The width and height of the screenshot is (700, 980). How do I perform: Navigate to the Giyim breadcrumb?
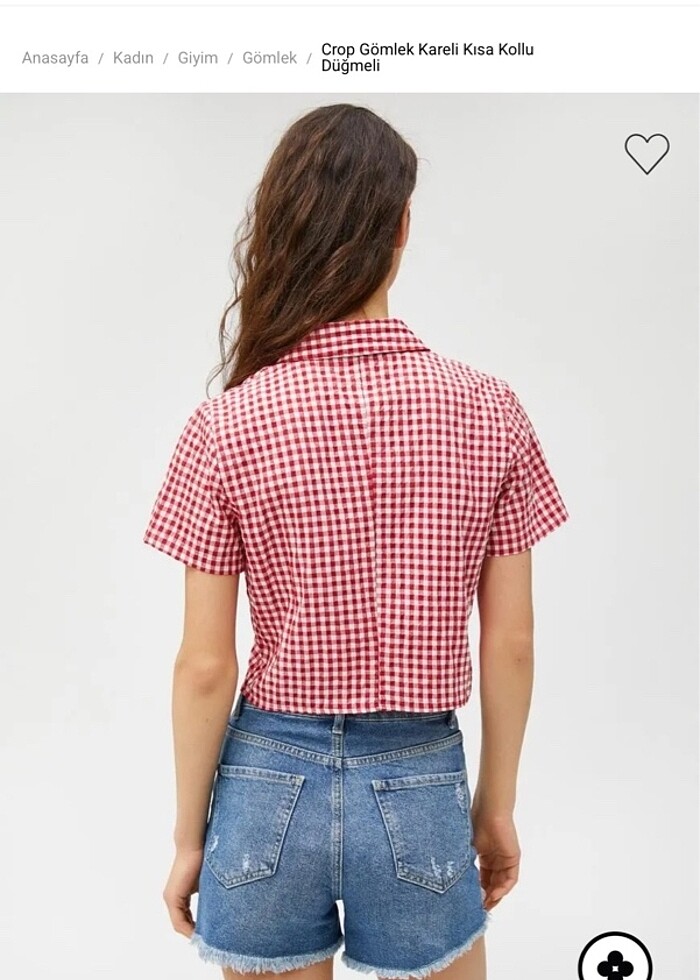tap(198, 58)
